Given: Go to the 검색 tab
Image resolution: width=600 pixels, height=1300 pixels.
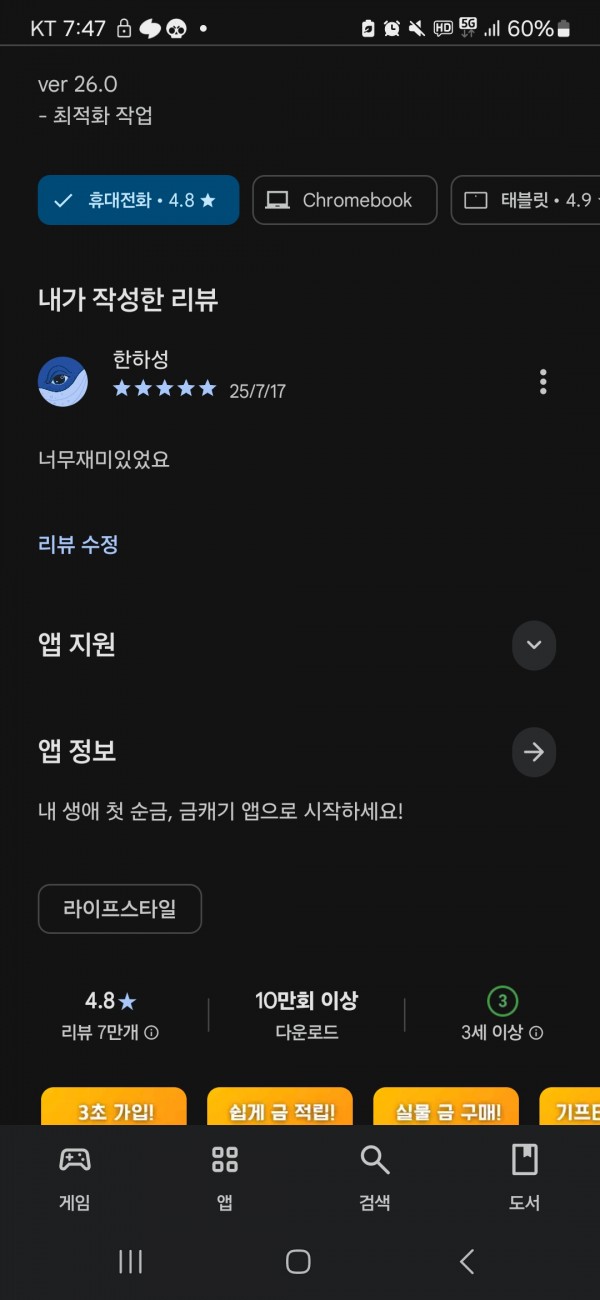Looking at the screenshot, I should pos(375,1178).
